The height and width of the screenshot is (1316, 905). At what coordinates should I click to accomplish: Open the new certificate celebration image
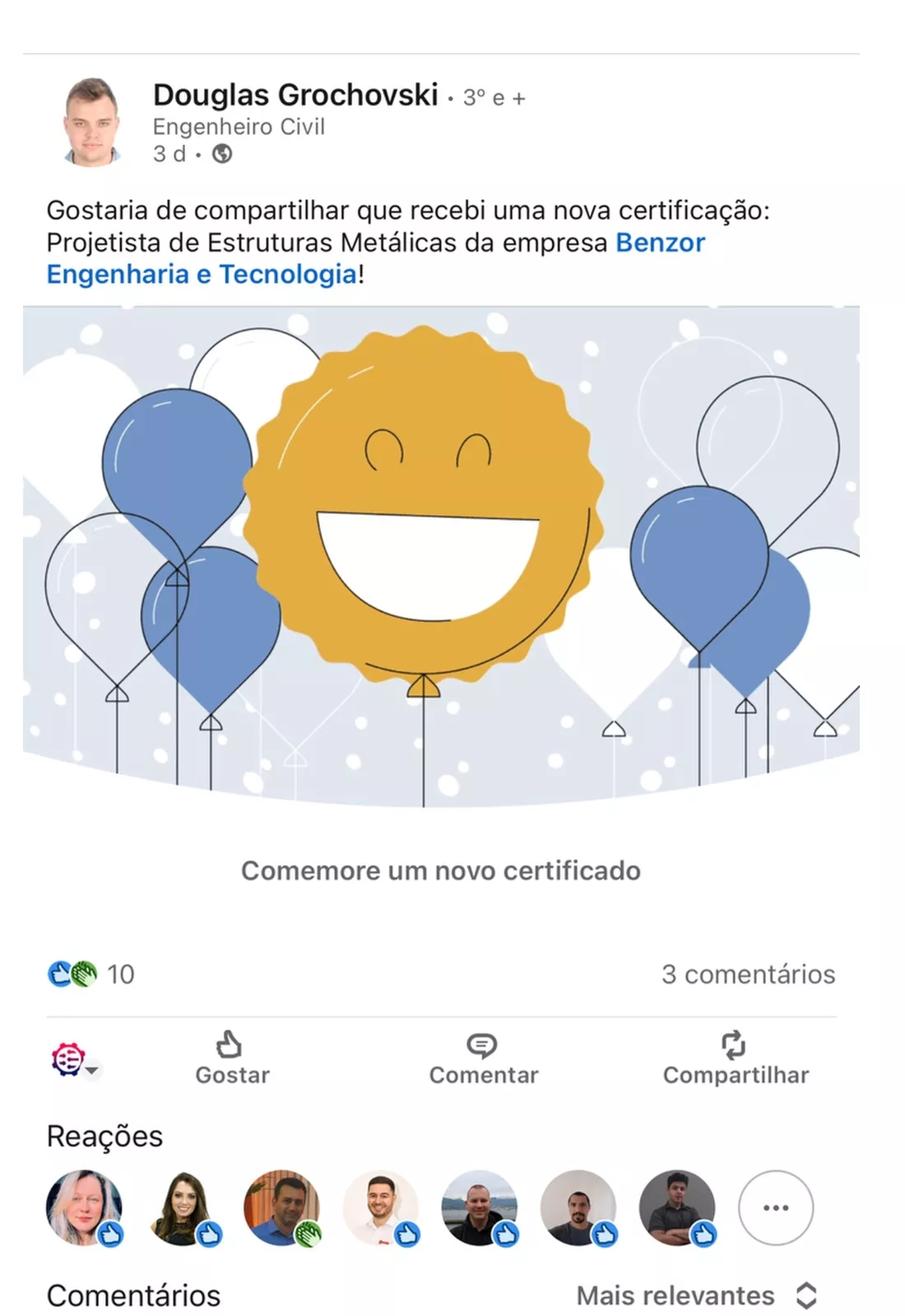click(441, 556)
